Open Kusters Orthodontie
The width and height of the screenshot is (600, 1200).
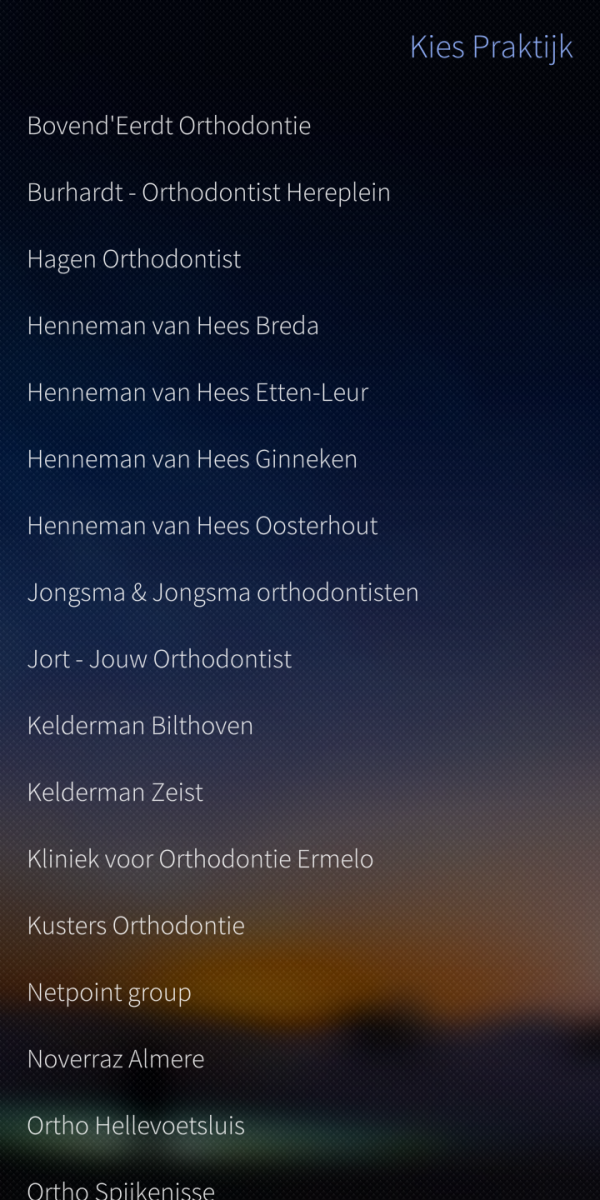click(x=136, y=926)
